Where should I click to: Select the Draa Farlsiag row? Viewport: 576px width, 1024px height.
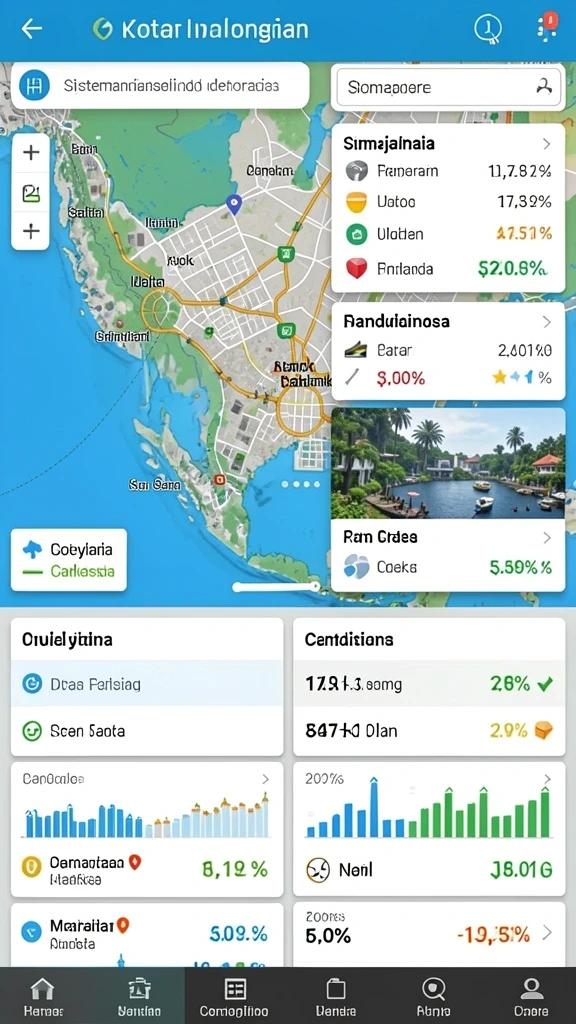point(147,684)
